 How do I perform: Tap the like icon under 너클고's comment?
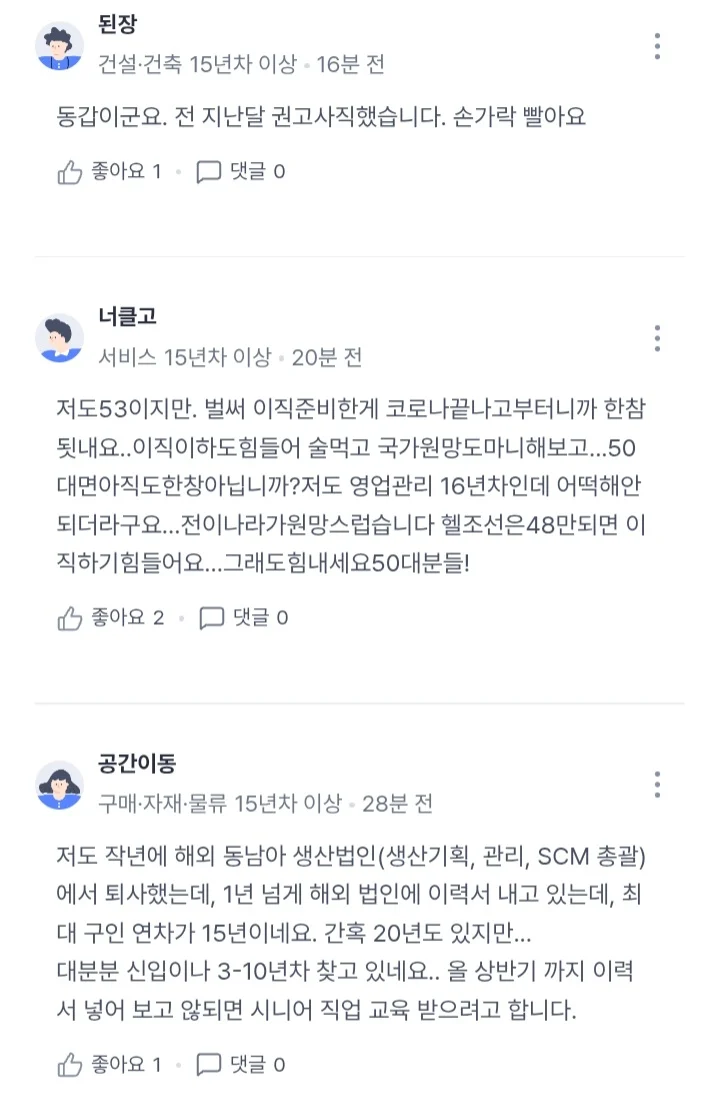(x=69, y=619)
